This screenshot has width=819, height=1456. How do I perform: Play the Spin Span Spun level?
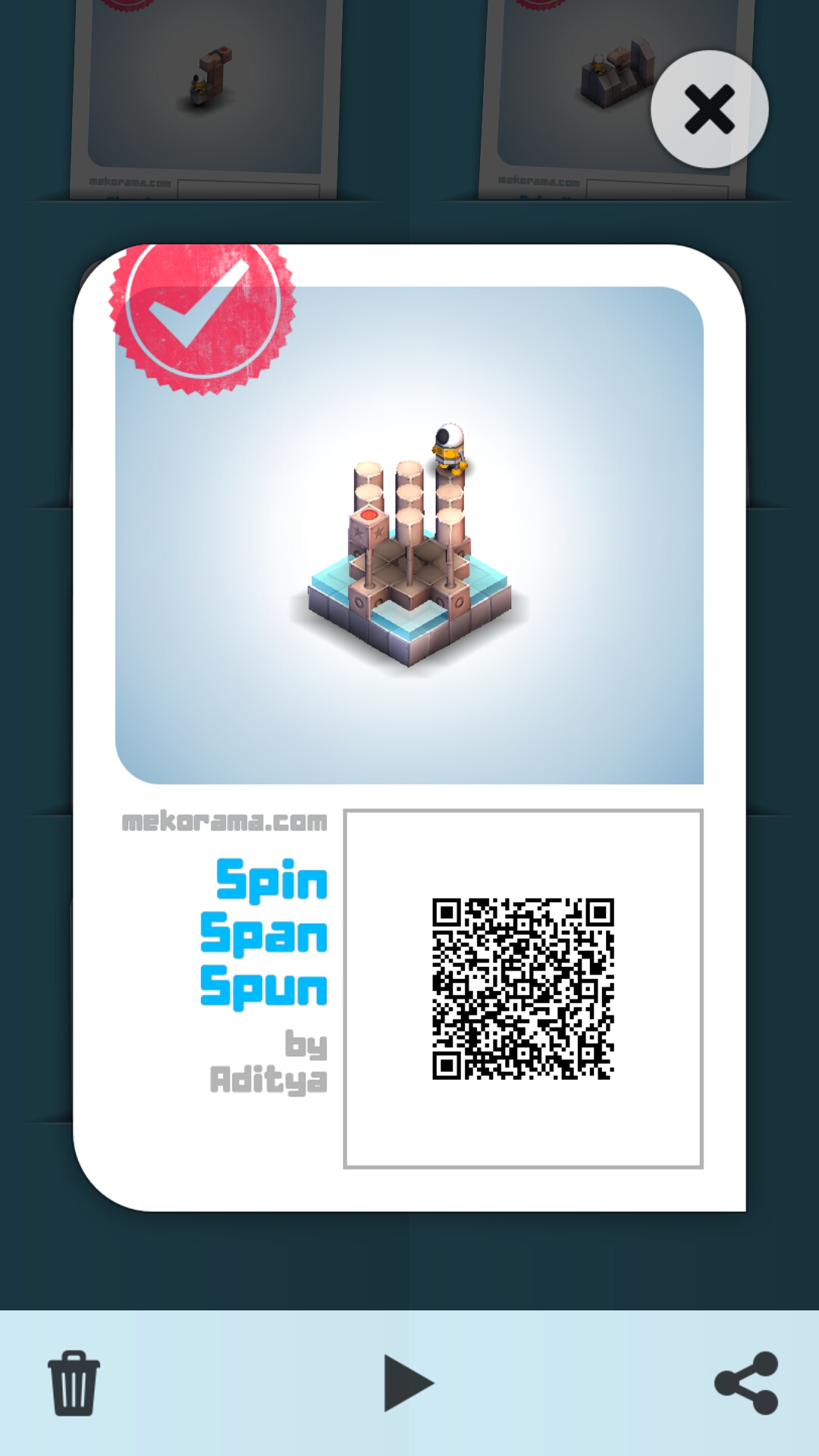407,1382
